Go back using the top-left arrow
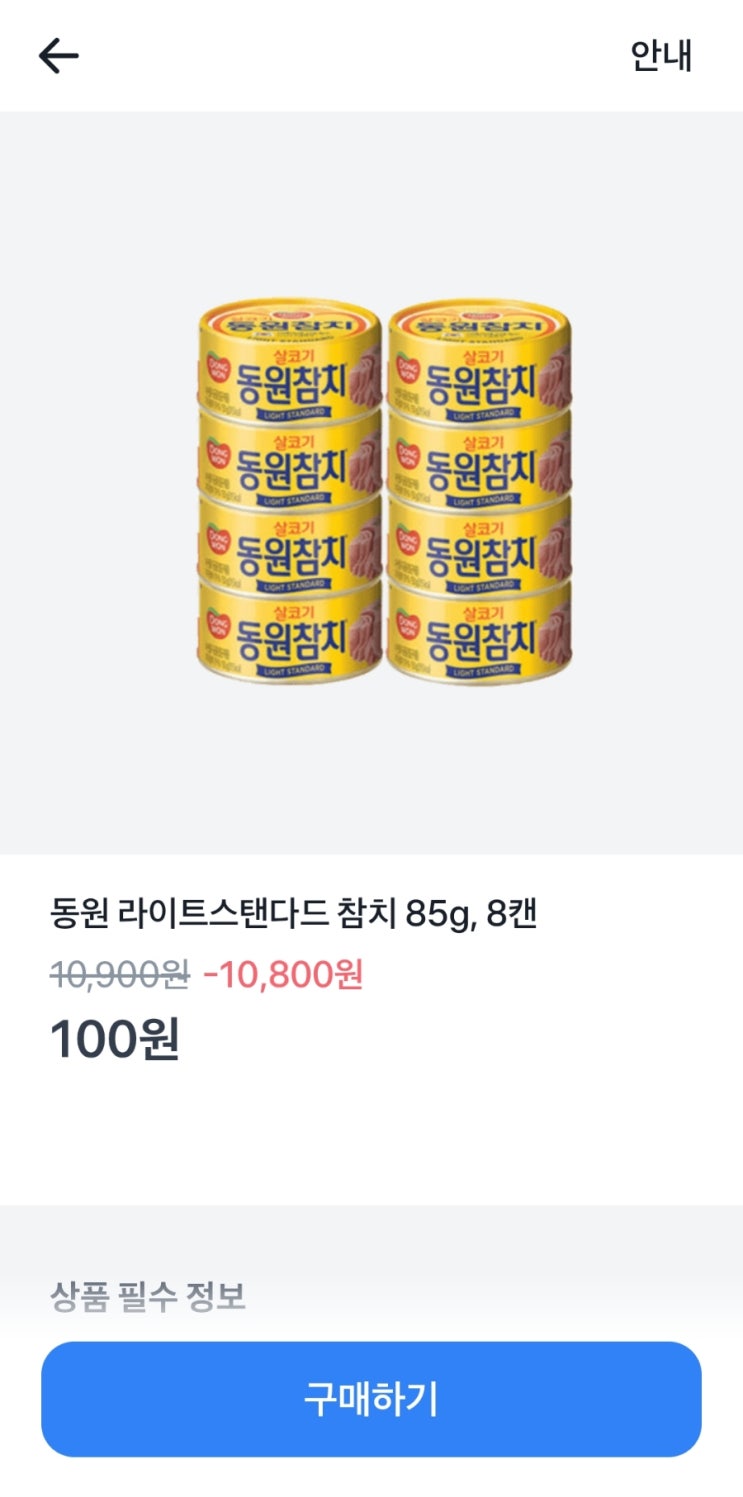The width and height of the screenshot is (743, 1497). (58, 56)
